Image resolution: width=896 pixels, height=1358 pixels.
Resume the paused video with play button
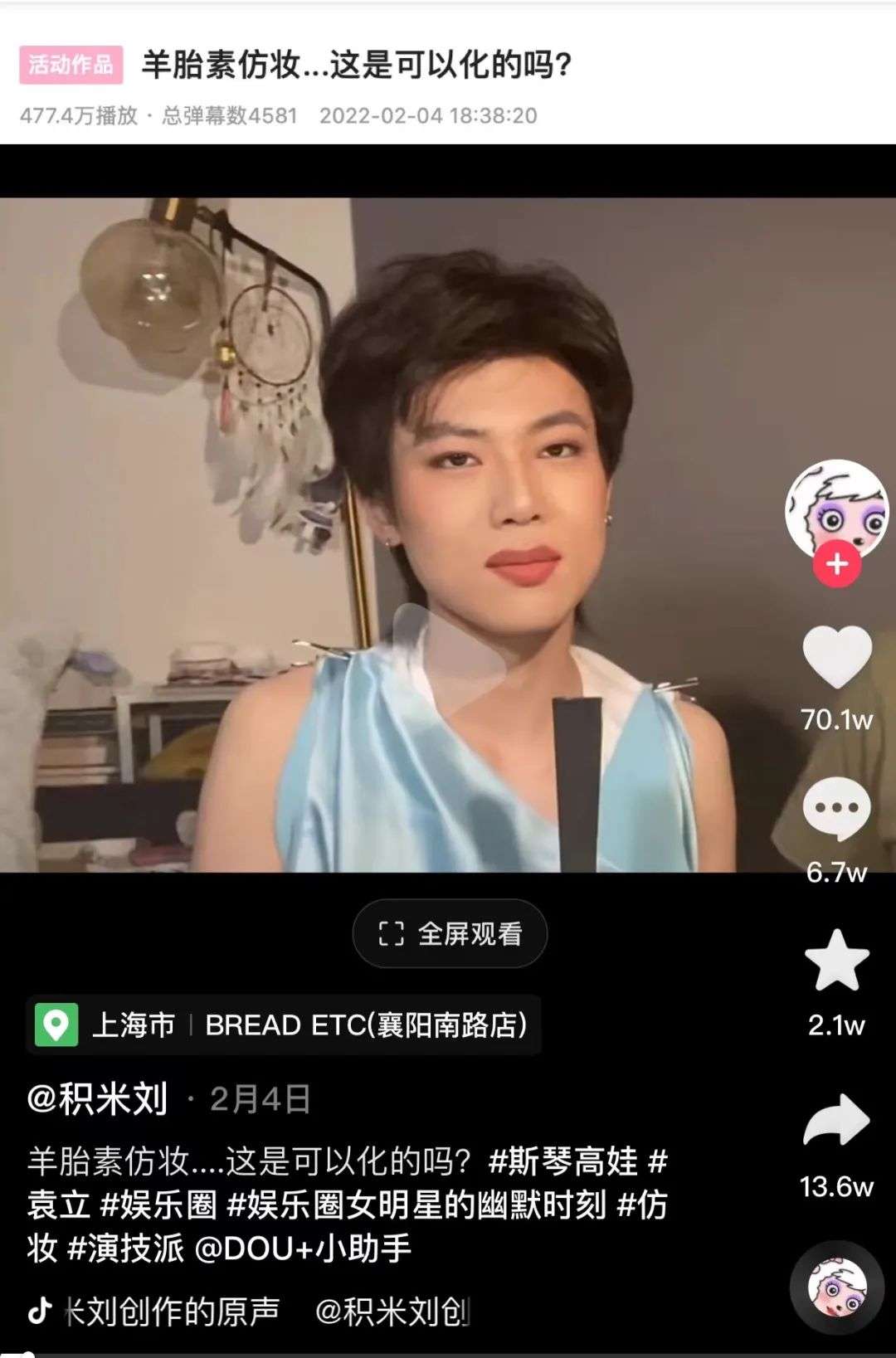[x=448, y=655]
